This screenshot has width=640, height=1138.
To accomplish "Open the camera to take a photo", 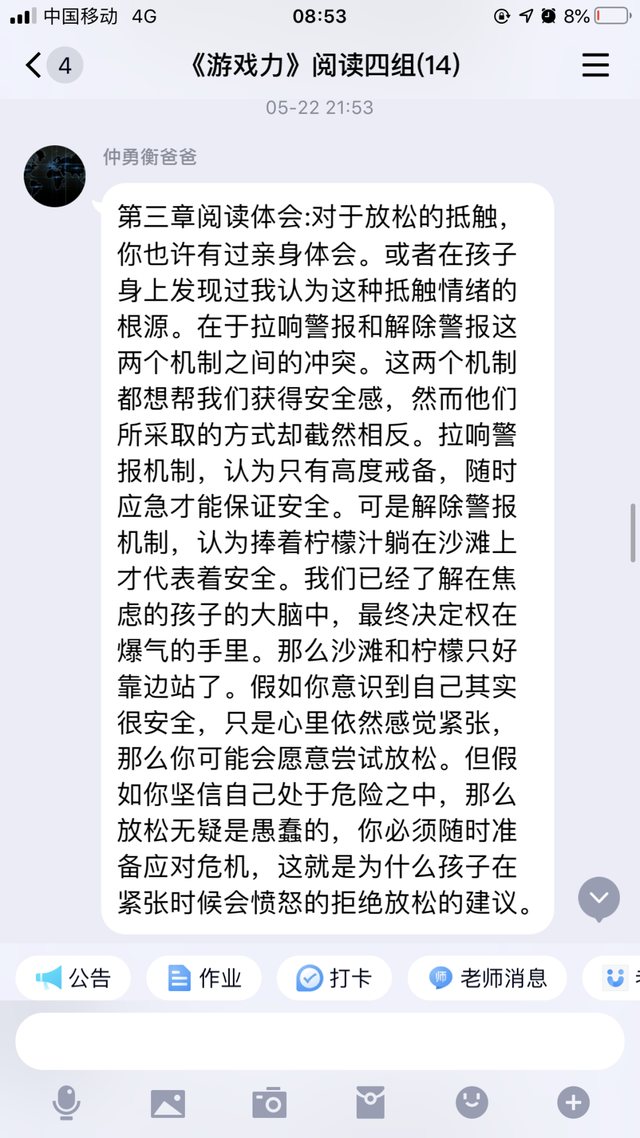I will [269, 1102].
